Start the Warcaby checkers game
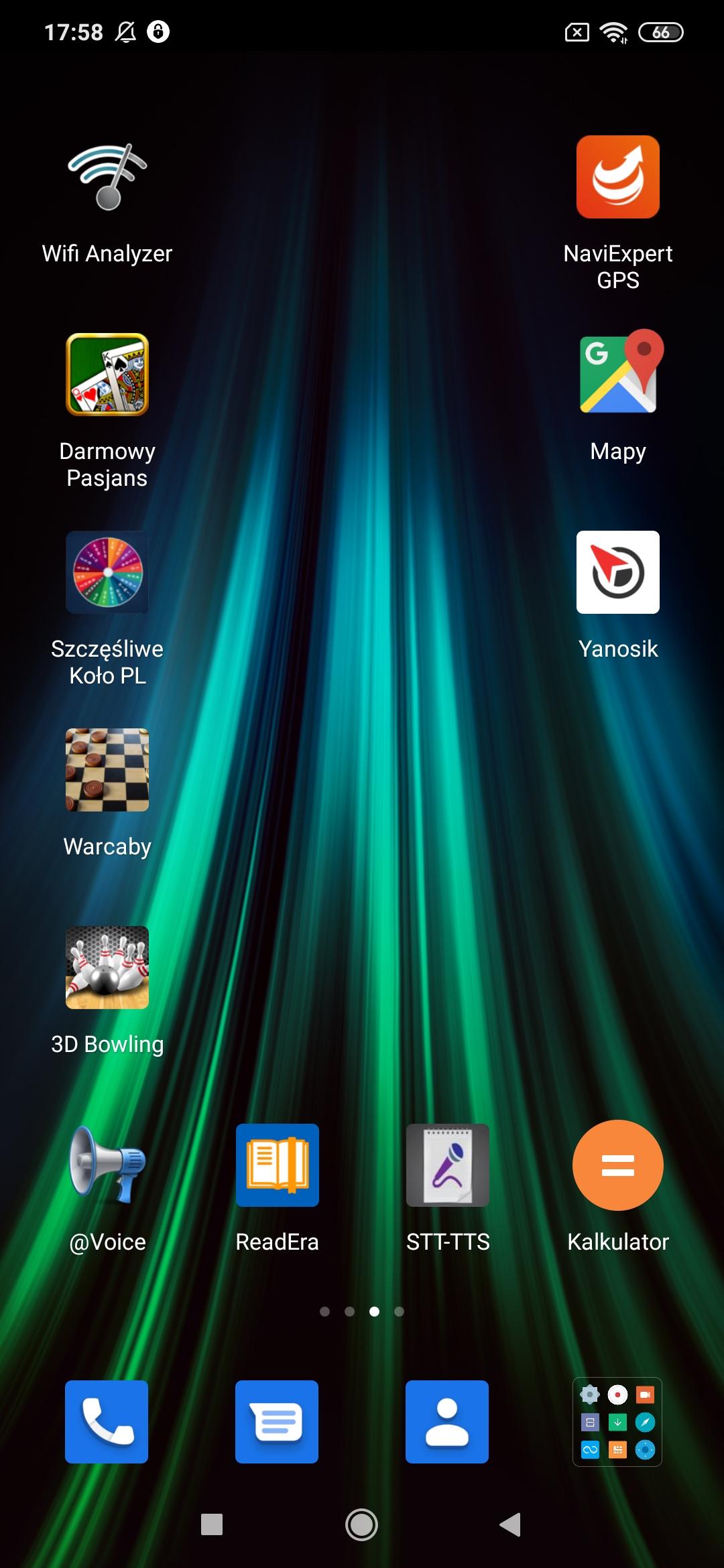Screen dimensions: 724x1568 (107, 770)
